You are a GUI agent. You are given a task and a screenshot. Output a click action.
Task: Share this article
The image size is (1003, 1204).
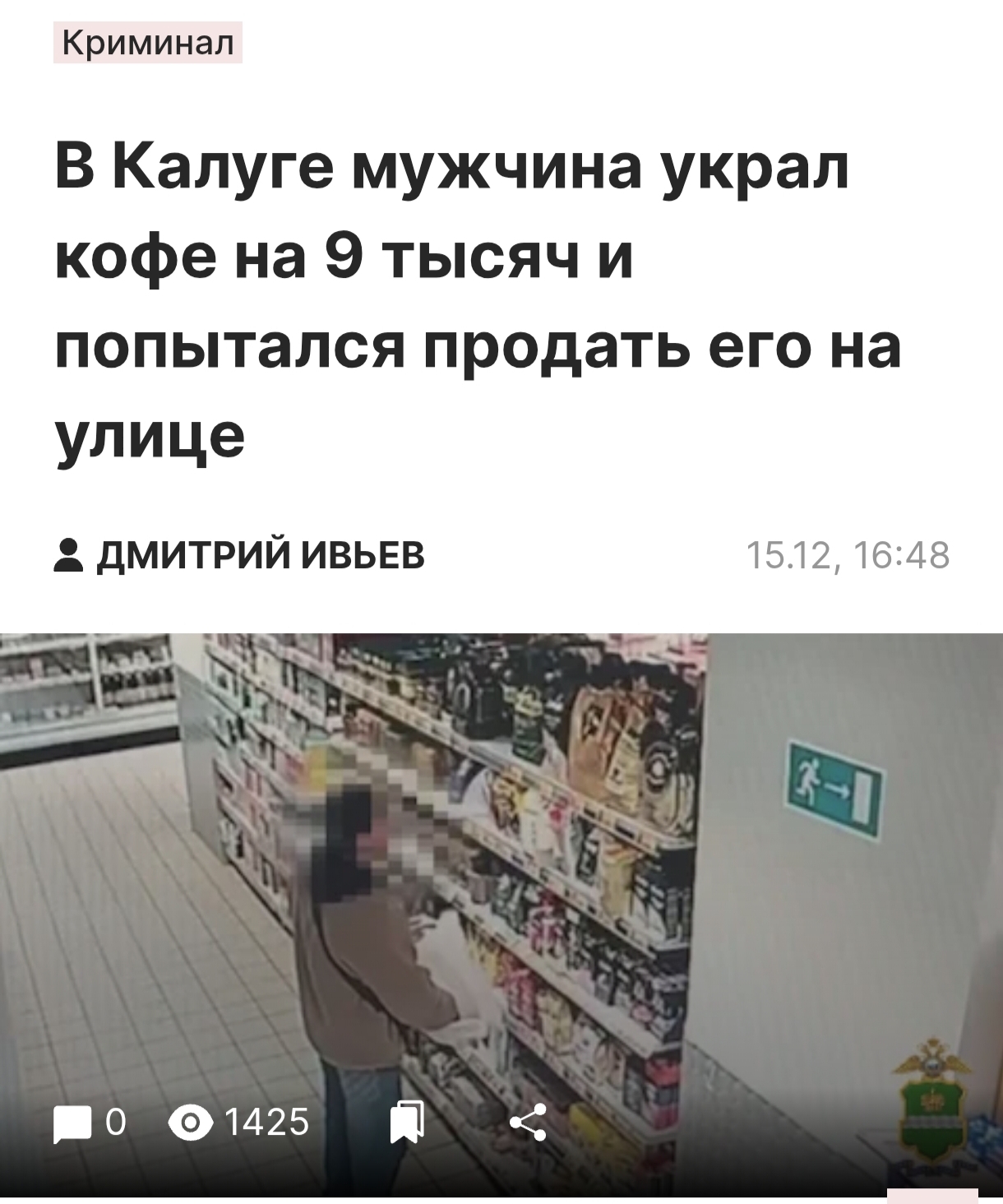click(528, 1123)
